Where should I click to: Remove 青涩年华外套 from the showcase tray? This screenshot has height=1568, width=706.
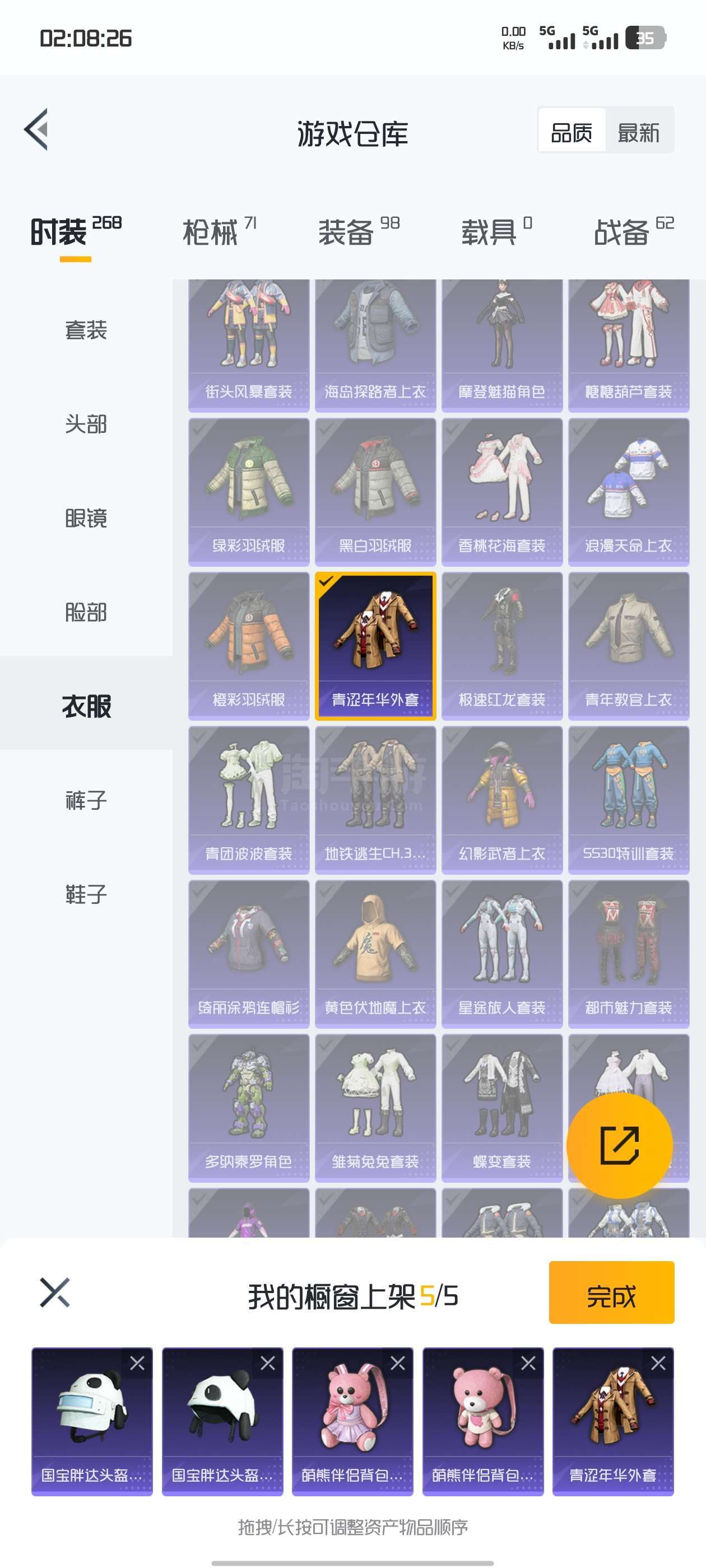pyautogui.click(x=658, y=1364)
